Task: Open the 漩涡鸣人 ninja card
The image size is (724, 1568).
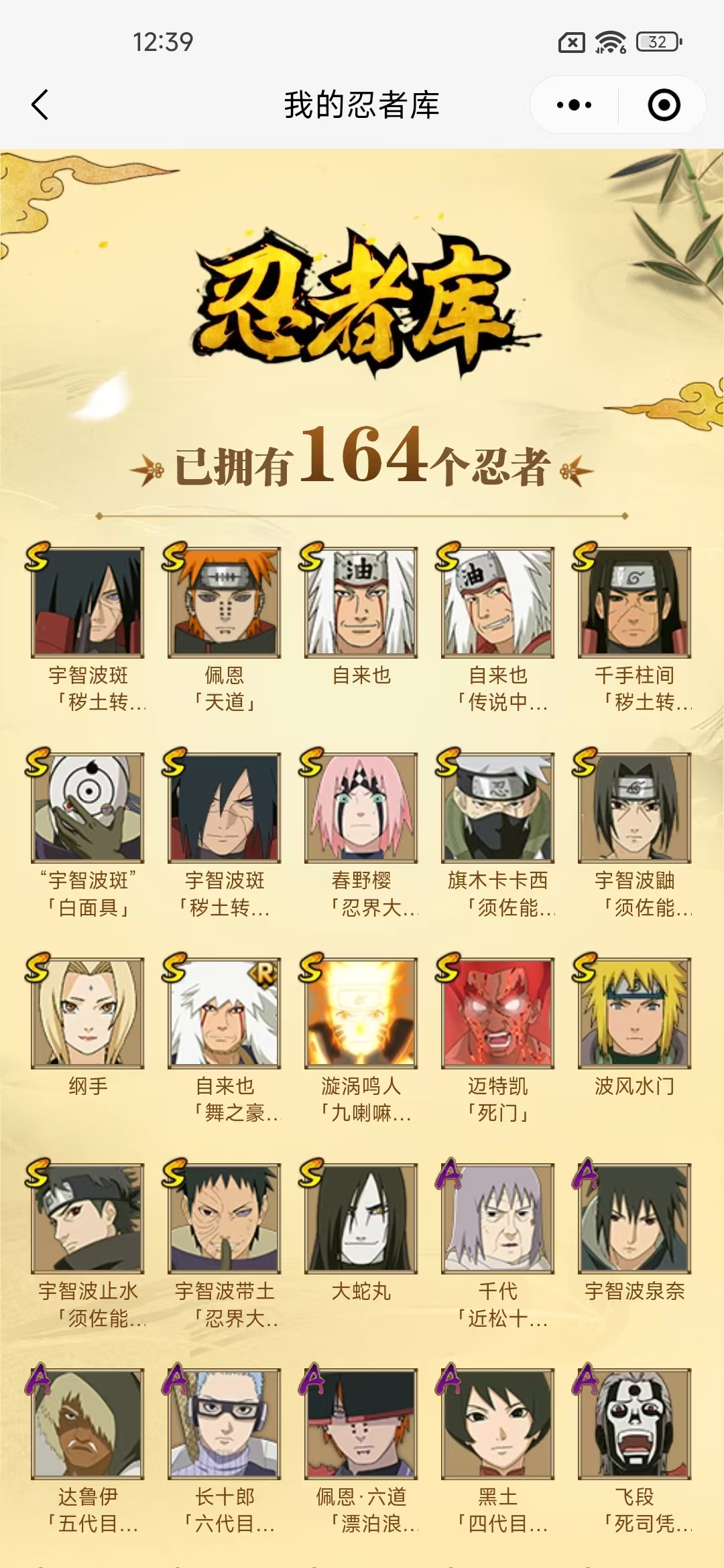Action: coord(361,1012)
